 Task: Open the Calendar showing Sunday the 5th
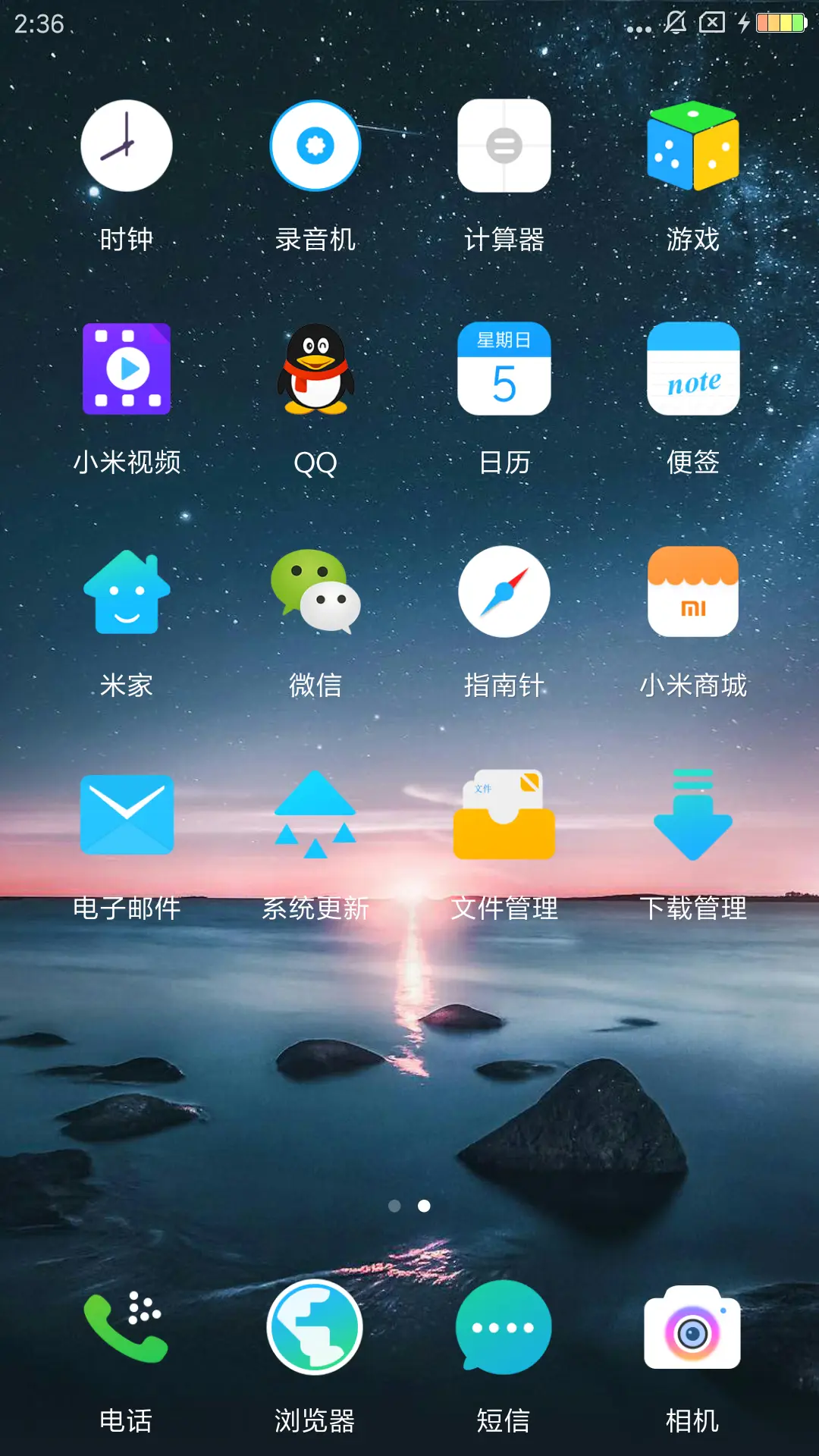coord(504,369)
